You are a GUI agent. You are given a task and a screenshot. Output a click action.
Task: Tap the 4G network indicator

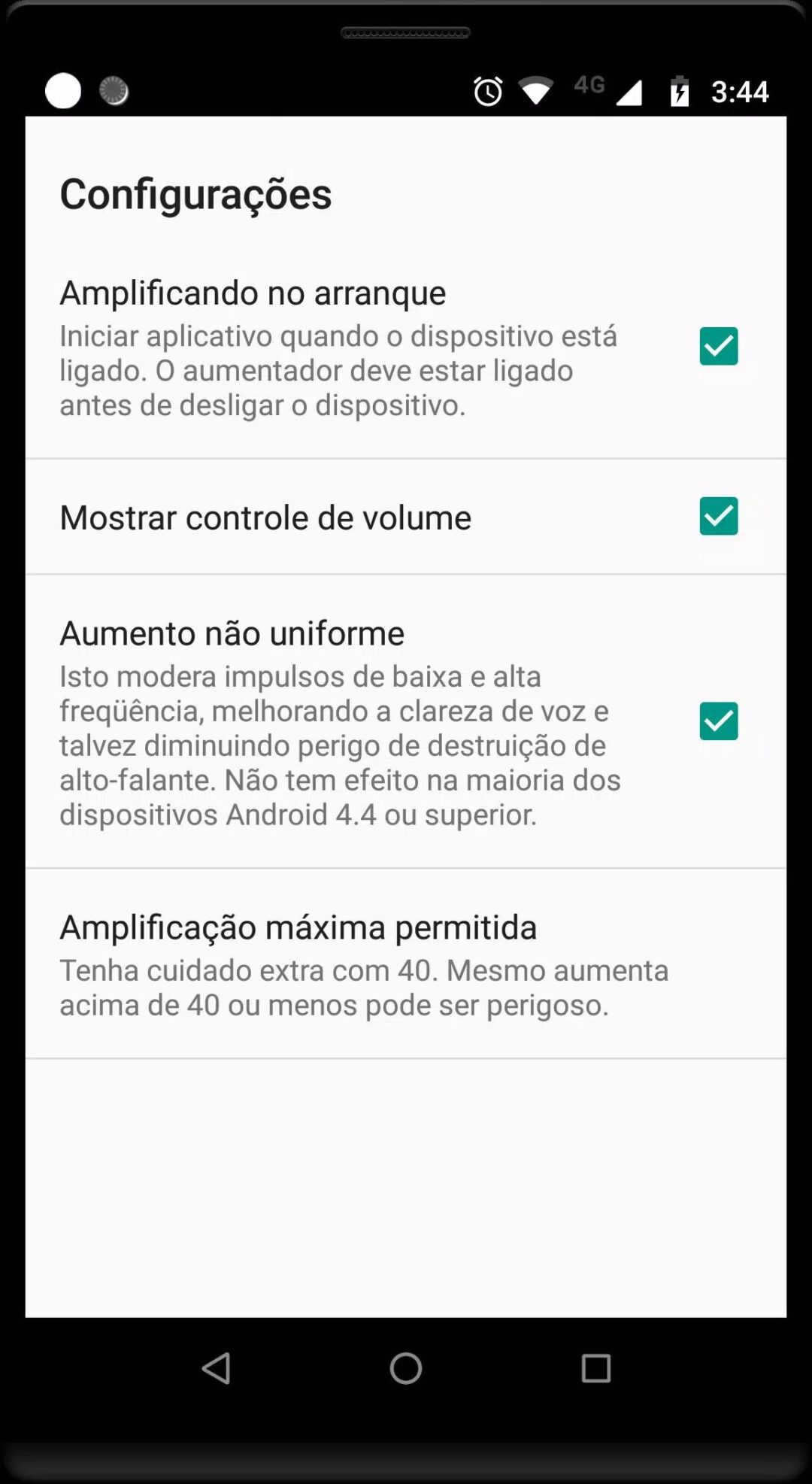click(x=589, y=85)
